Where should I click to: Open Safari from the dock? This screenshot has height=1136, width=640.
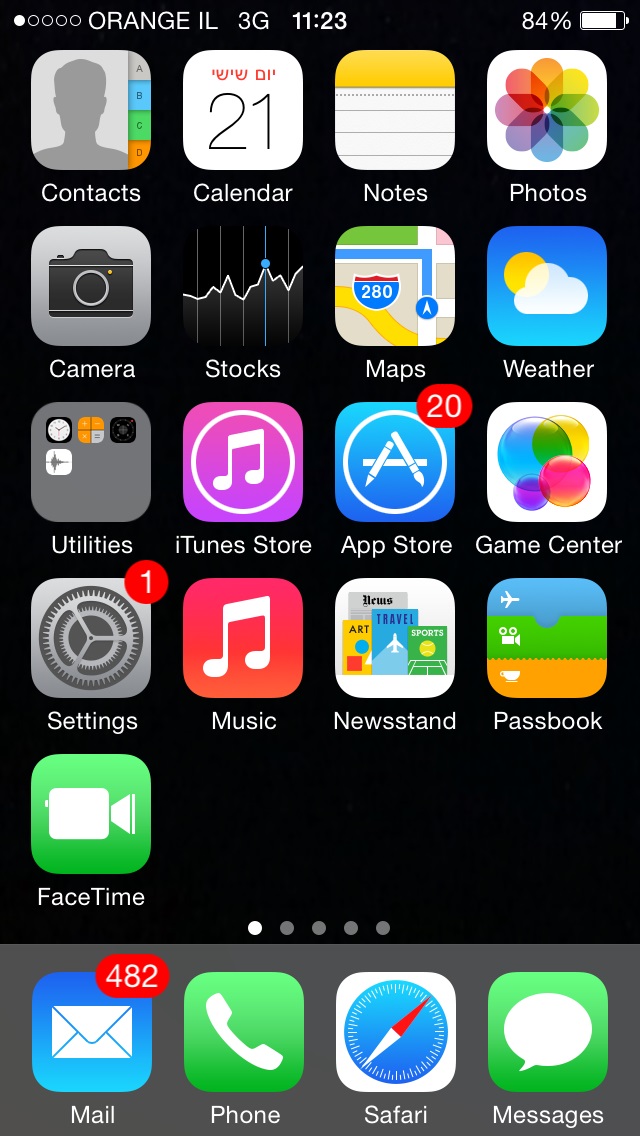tap(396, 1032)
